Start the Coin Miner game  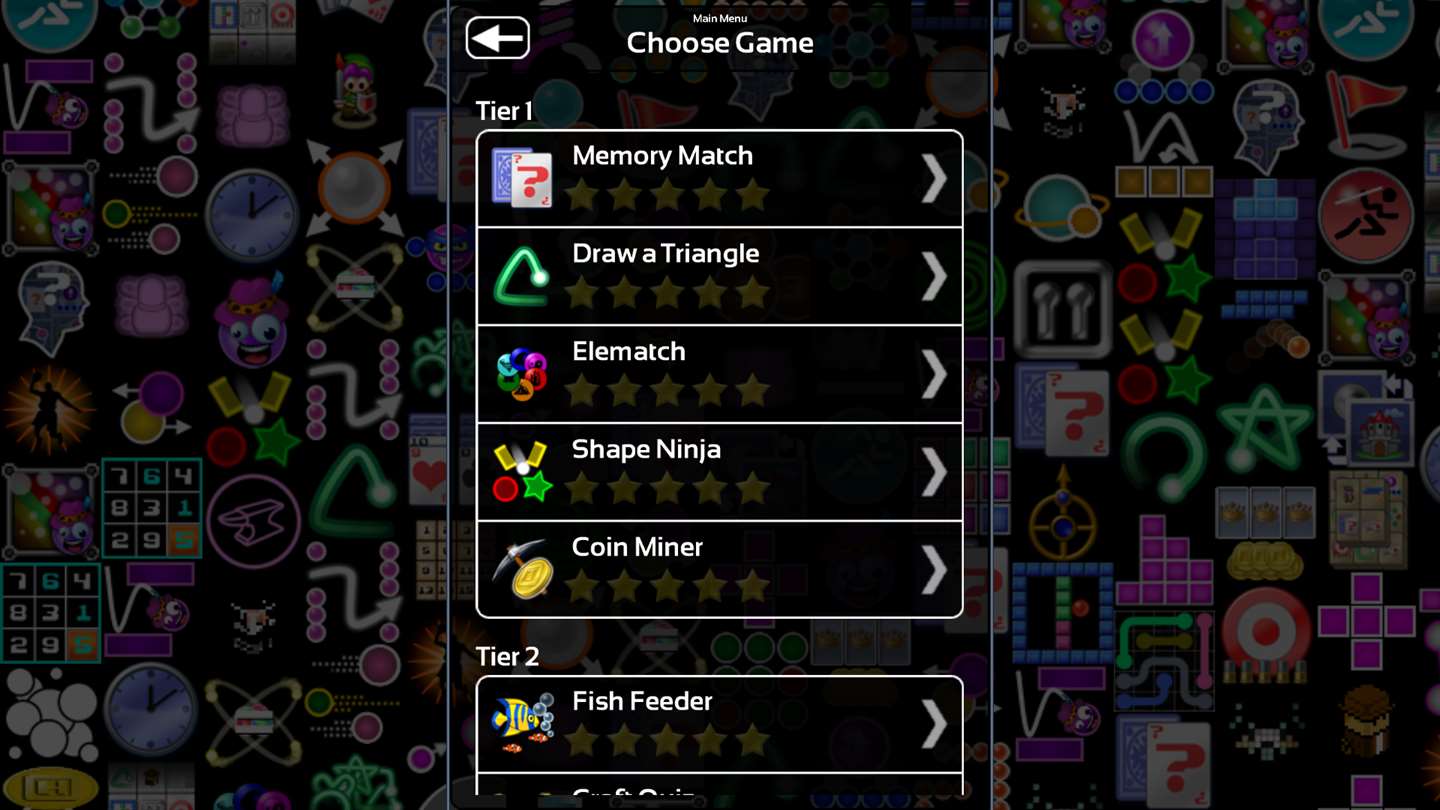coord(719,569)
